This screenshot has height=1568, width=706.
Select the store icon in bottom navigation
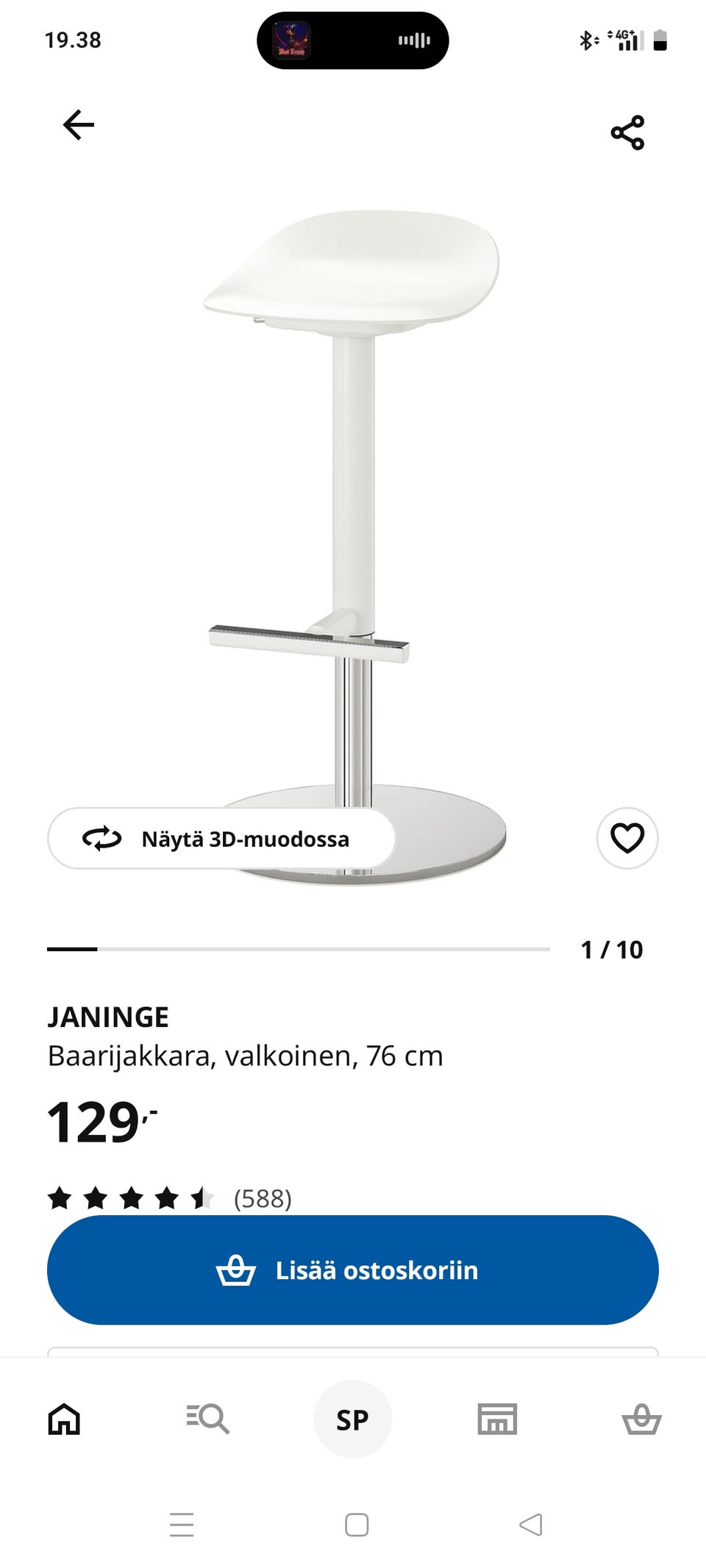(x=496, y=1417)
